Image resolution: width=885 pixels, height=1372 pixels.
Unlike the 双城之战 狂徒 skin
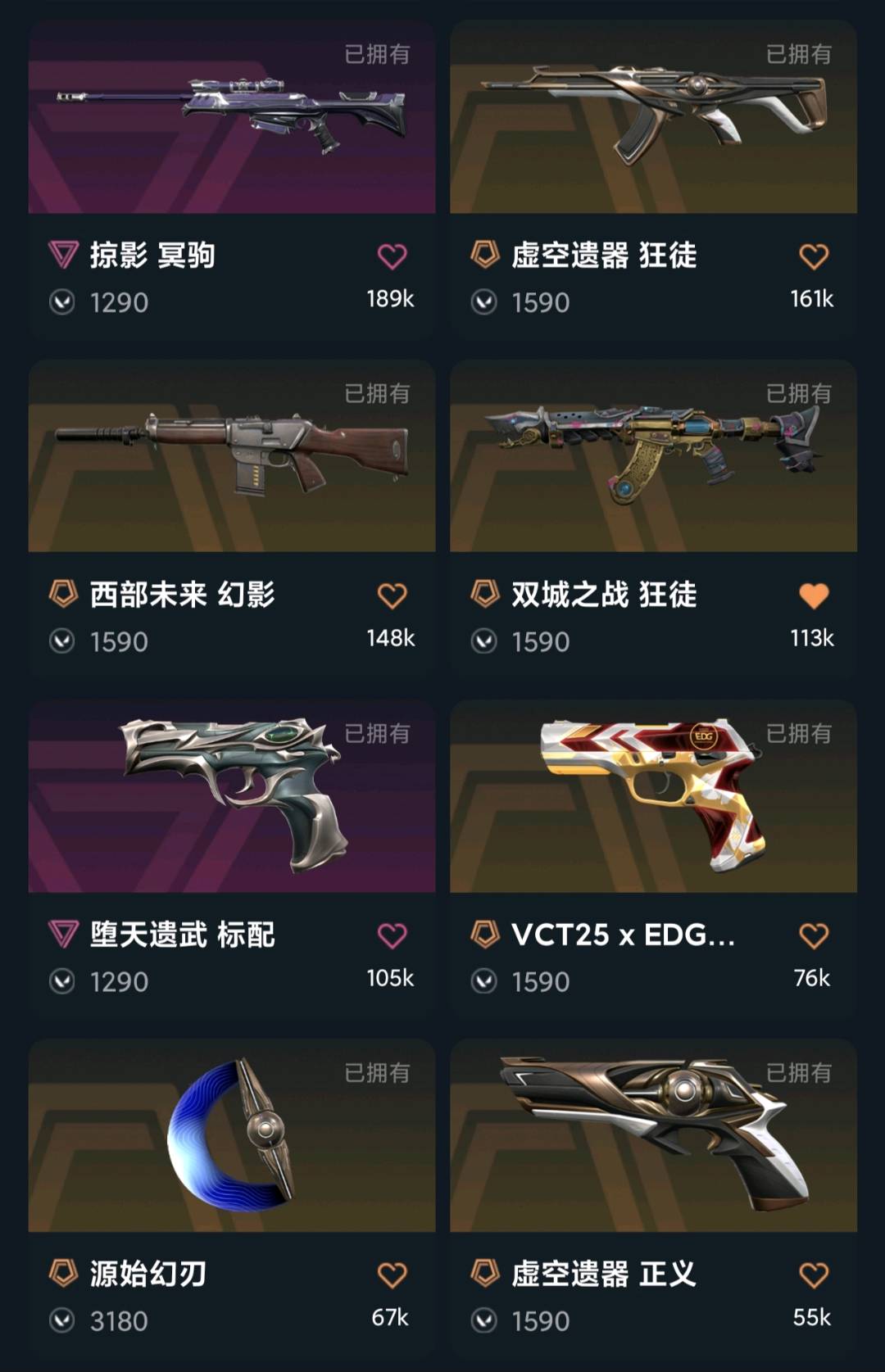[813, 596]
